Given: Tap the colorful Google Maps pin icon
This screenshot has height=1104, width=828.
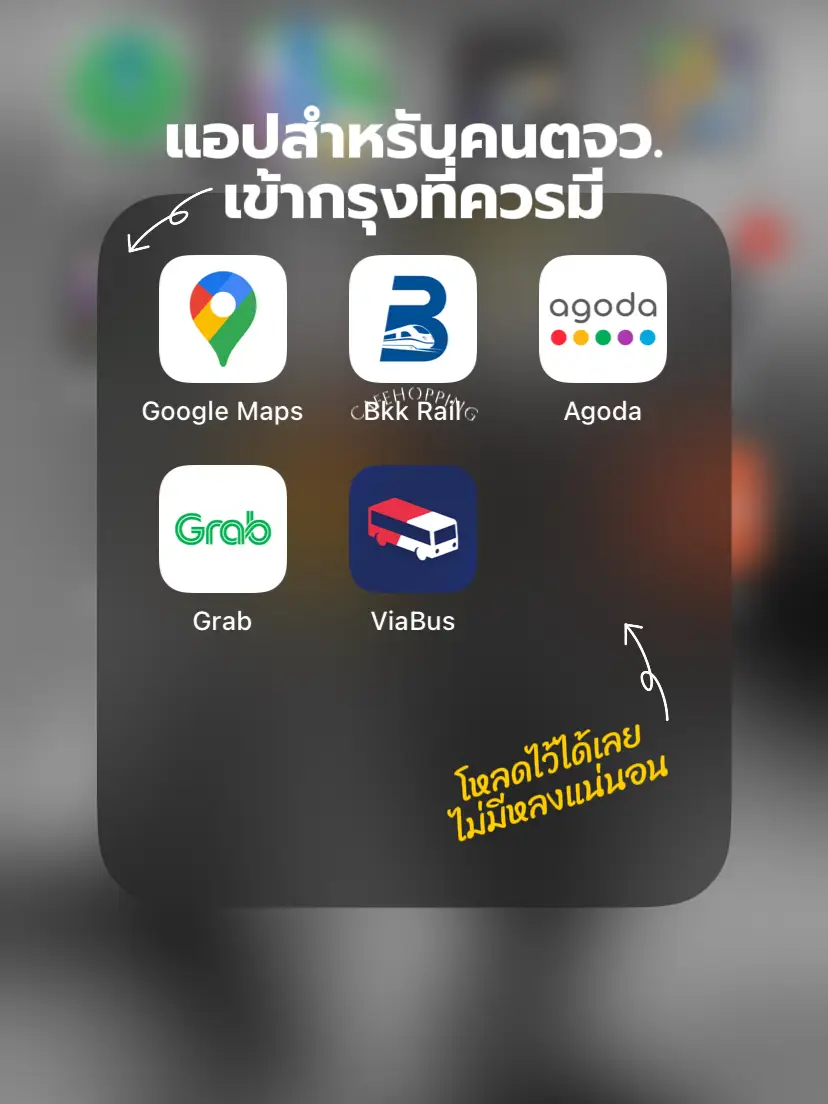Looking at the screenshot, I should click(222, 320).
